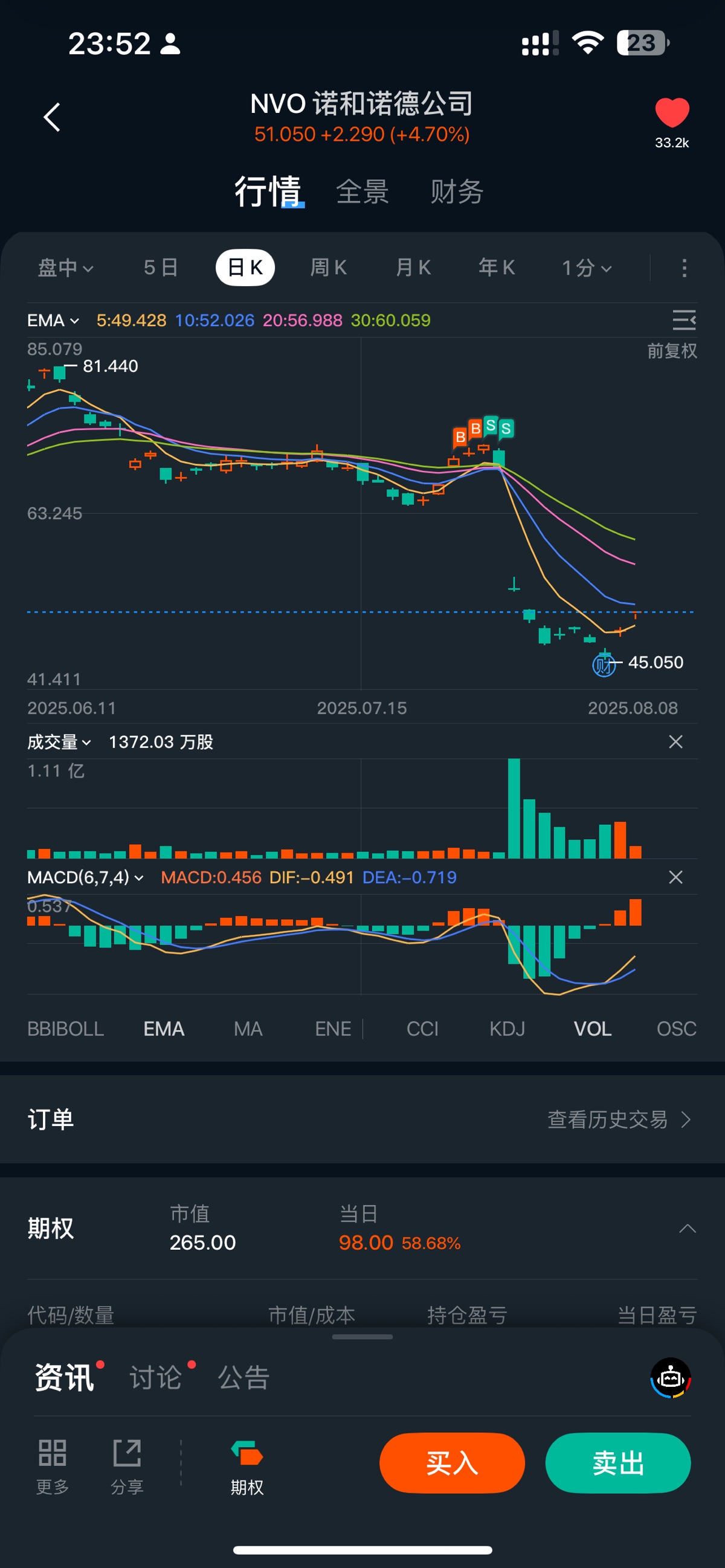Screen dimensions: 725x1568
Task: Tap the red heart favorite icon
Action: click(x=671, y=114)
